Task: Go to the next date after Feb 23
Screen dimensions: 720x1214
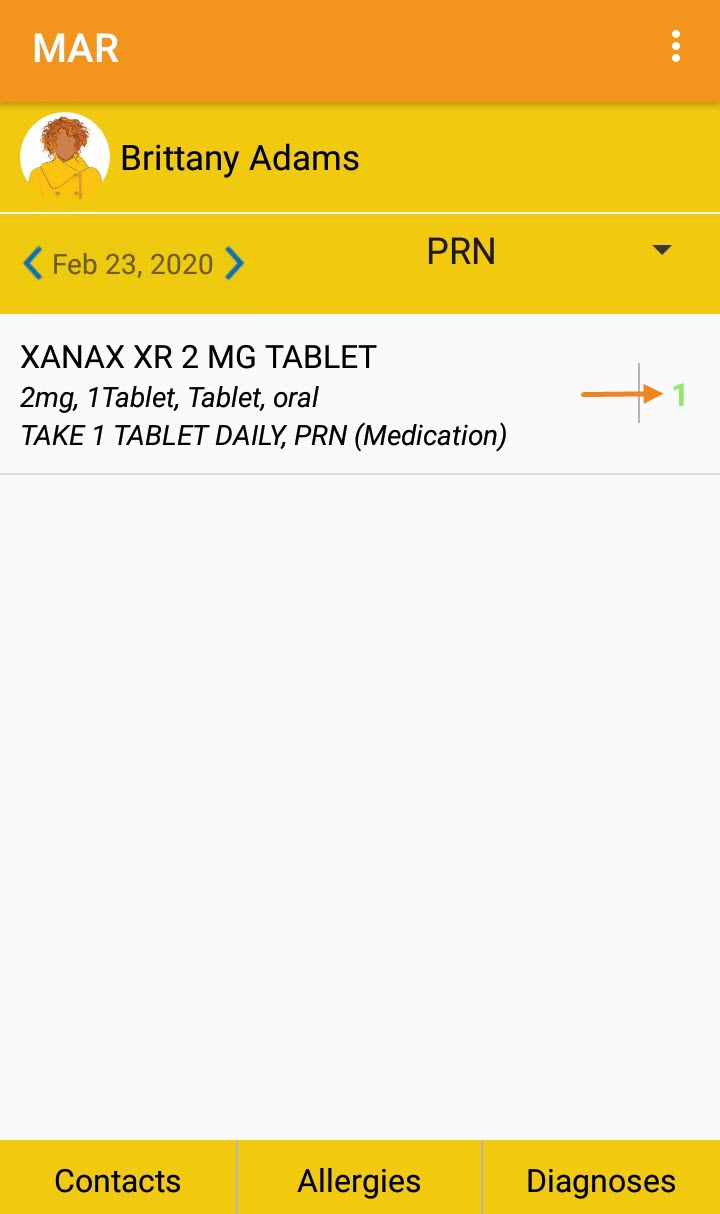Action: tap(234, 264)
